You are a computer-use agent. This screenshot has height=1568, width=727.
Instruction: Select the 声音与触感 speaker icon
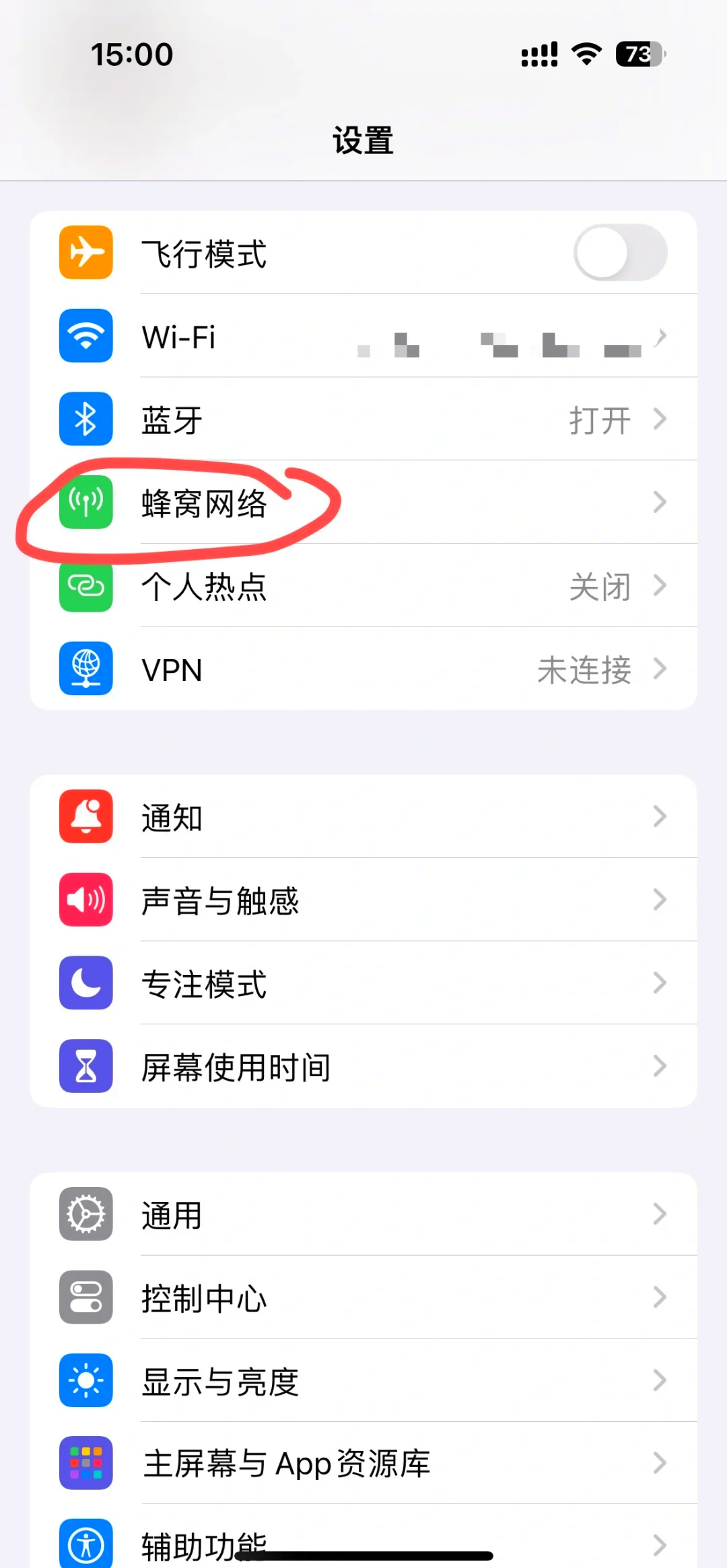[x=85, y=900]
